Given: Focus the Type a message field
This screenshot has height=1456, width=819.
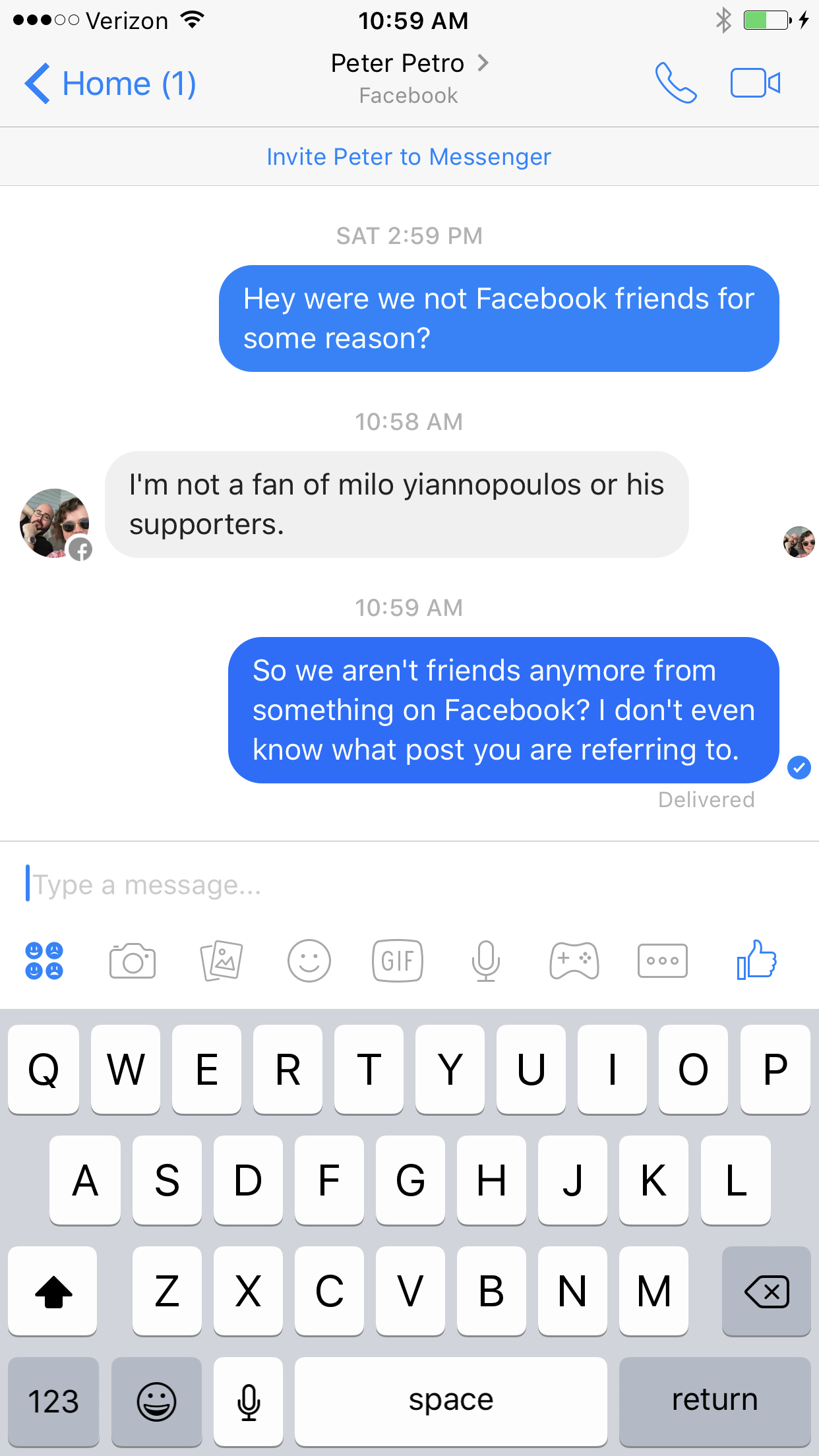Looking at the screenshot, I should [409, 885].
